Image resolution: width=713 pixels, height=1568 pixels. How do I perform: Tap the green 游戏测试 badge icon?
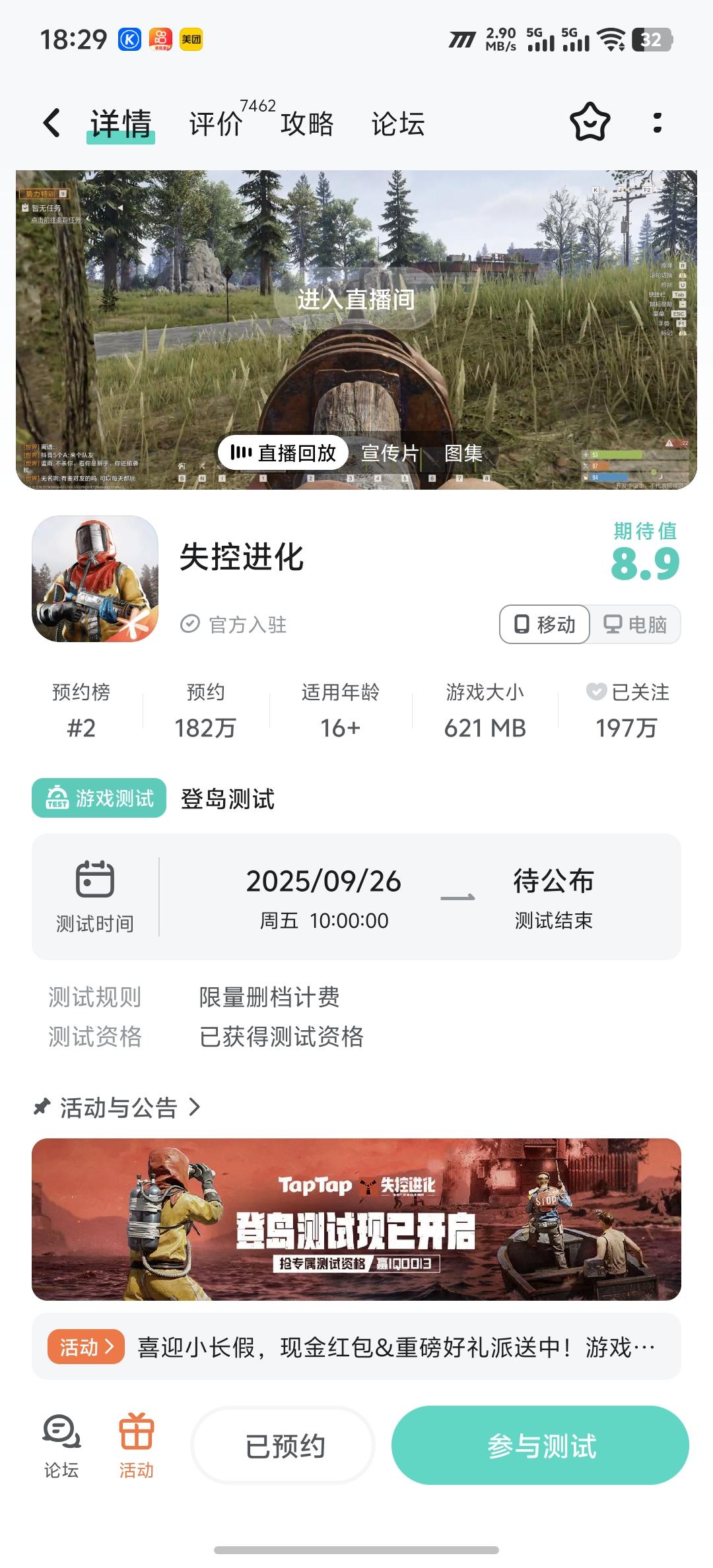[57, 798]
